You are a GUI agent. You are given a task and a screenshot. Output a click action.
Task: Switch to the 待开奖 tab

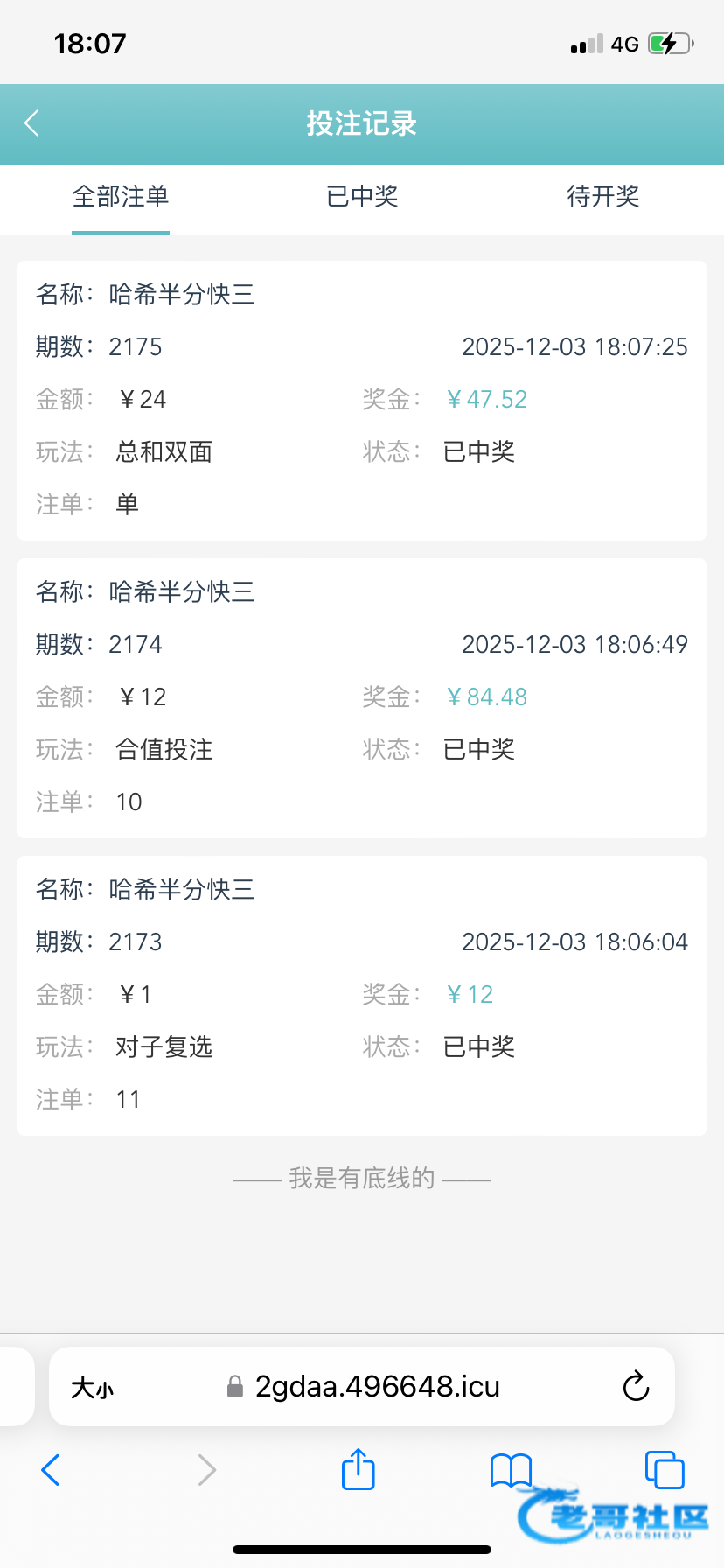(603, 196)
